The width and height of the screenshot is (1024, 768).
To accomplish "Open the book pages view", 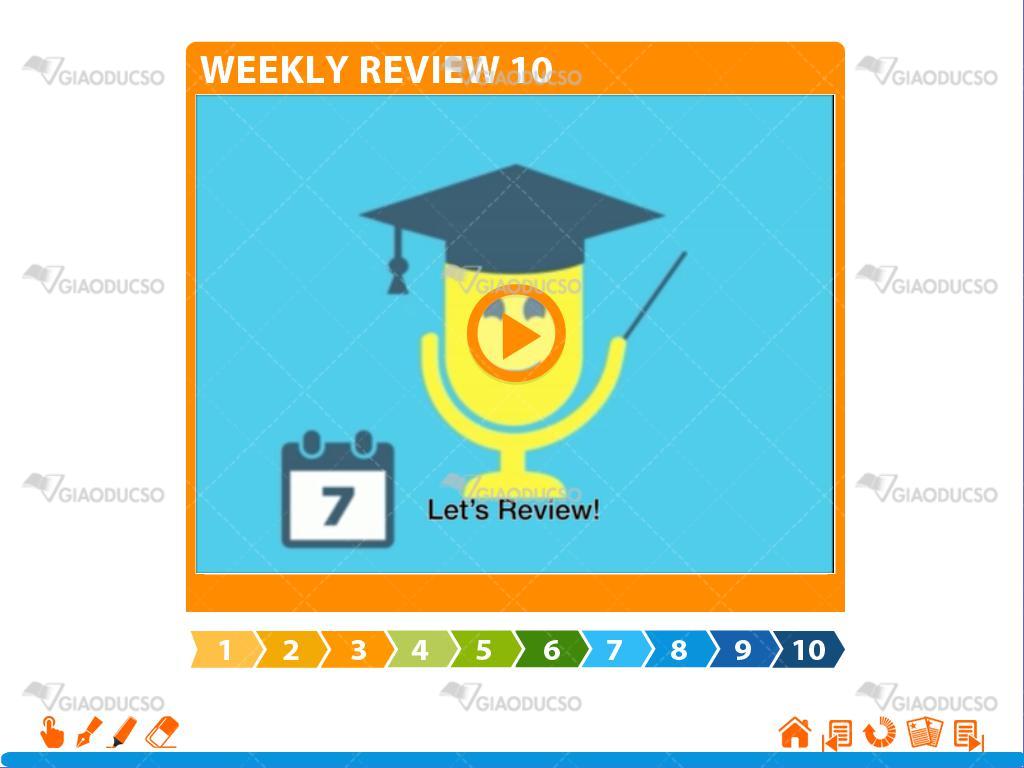I will 925,733.
